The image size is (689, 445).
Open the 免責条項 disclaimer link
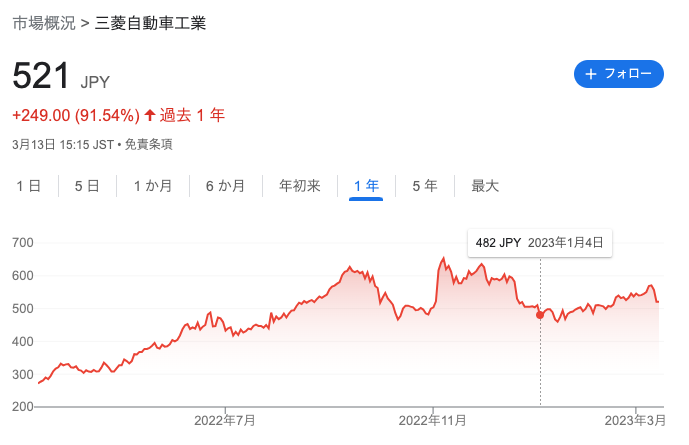click(x=148, y=144)
